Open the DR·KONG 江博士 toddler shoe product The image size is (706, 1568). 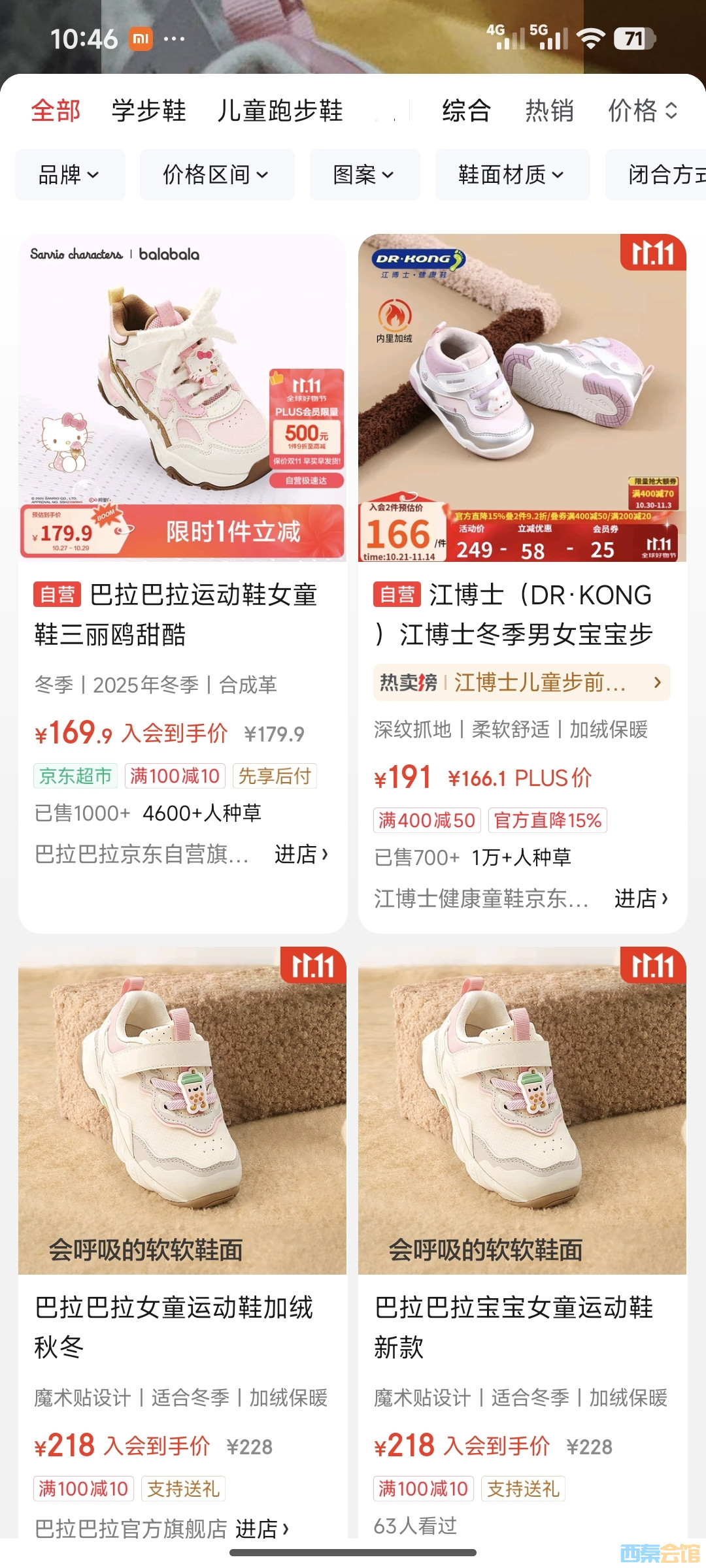[522, 399]
